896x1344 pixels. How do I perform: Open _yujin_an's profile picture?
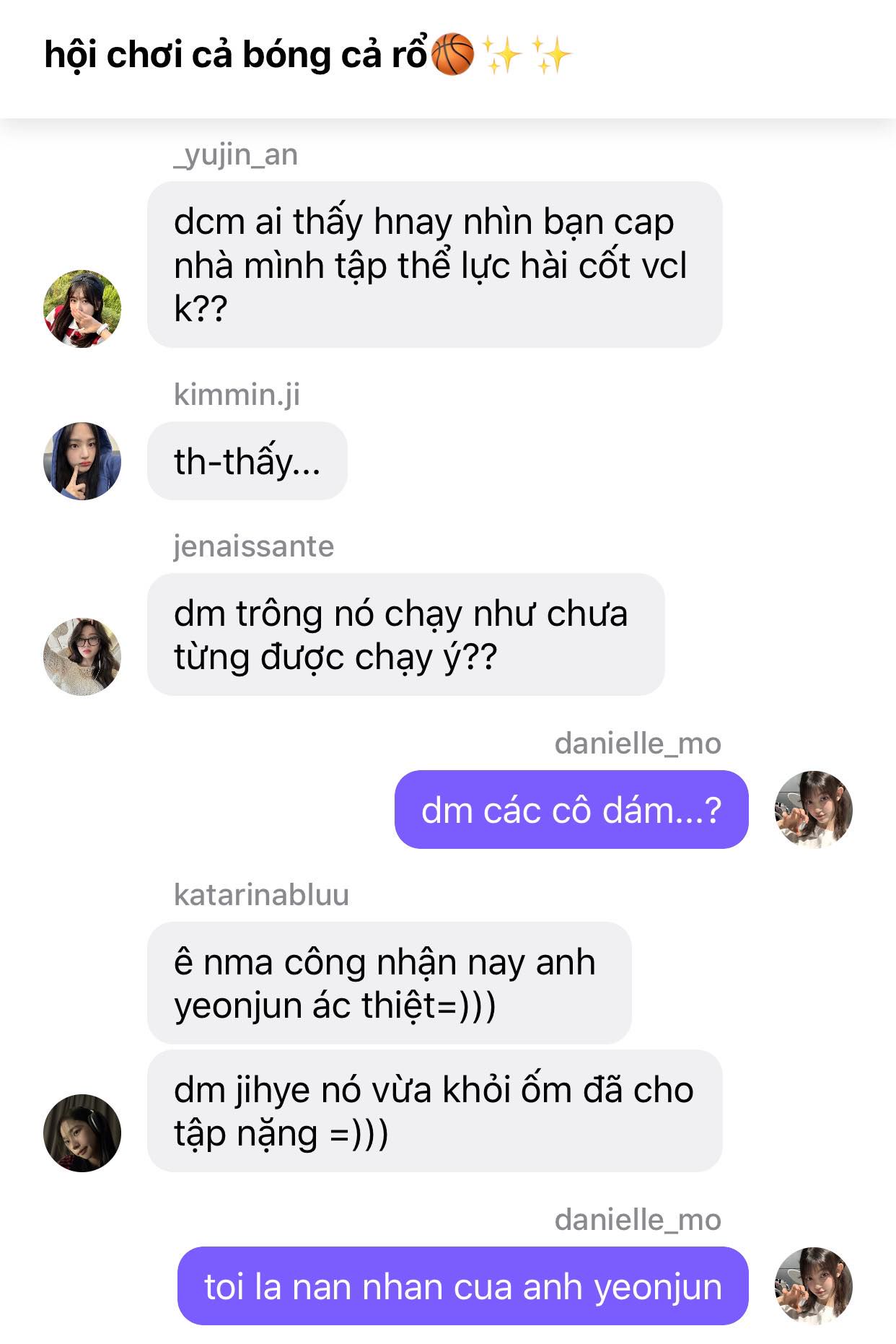coord(82,309)
